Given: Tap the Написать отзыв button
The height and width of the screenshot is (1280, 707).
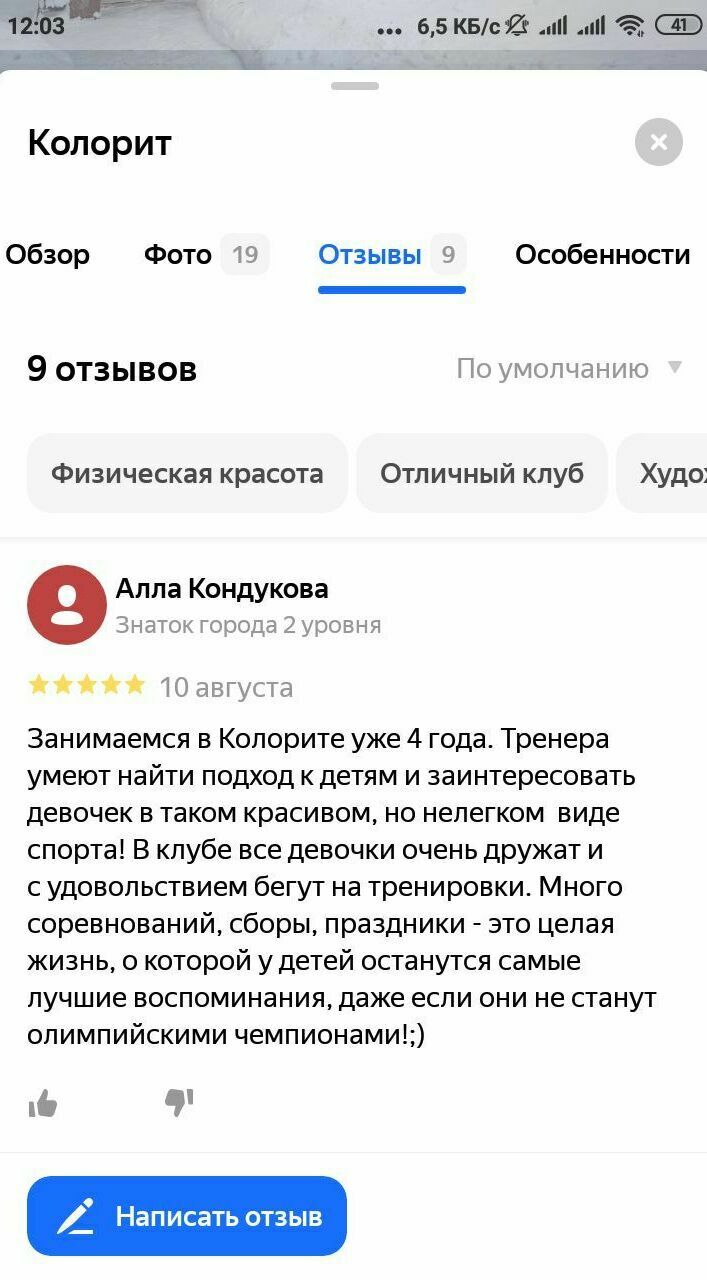Looking at the screenshot, I should click(187, 1216).
